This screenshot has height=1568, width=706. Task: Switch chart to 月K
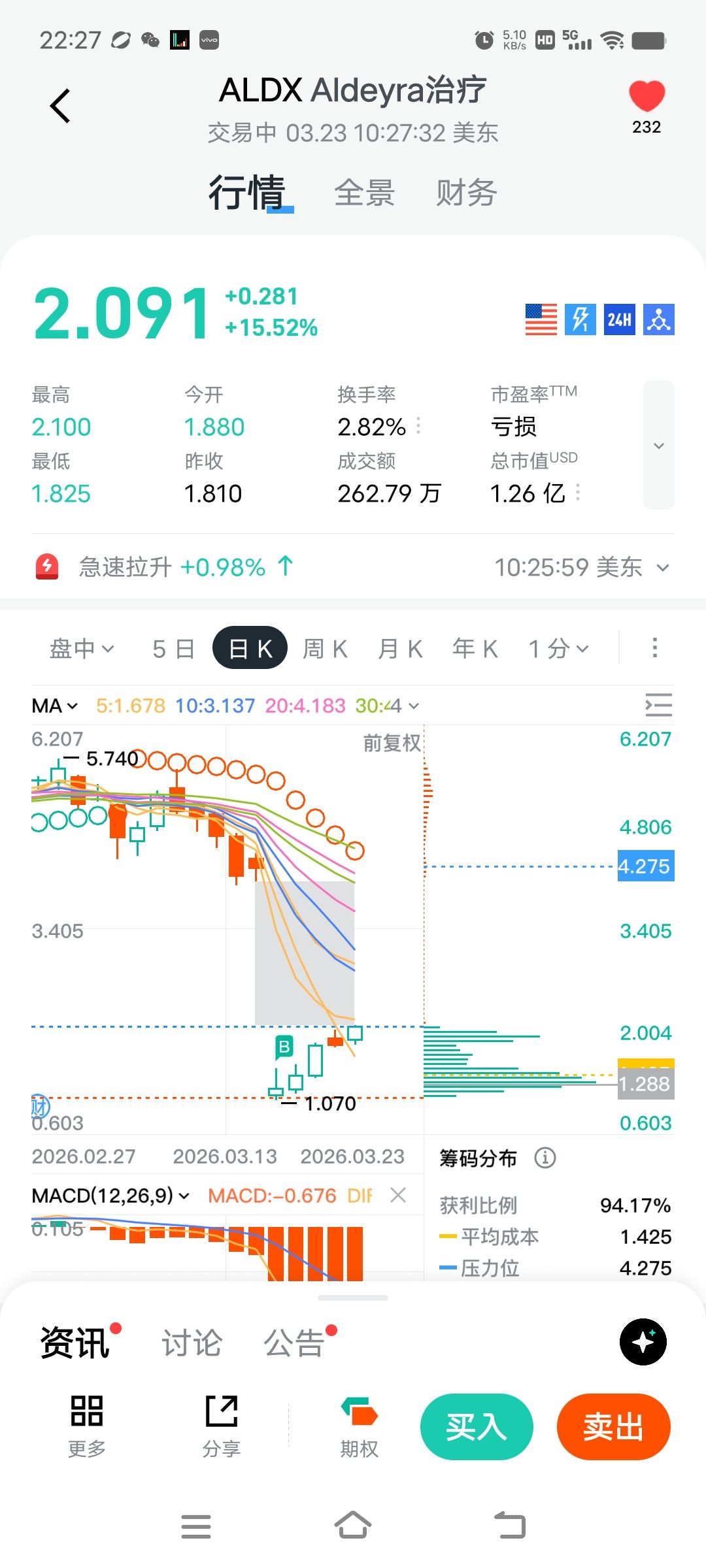click(x=400, y=649)
